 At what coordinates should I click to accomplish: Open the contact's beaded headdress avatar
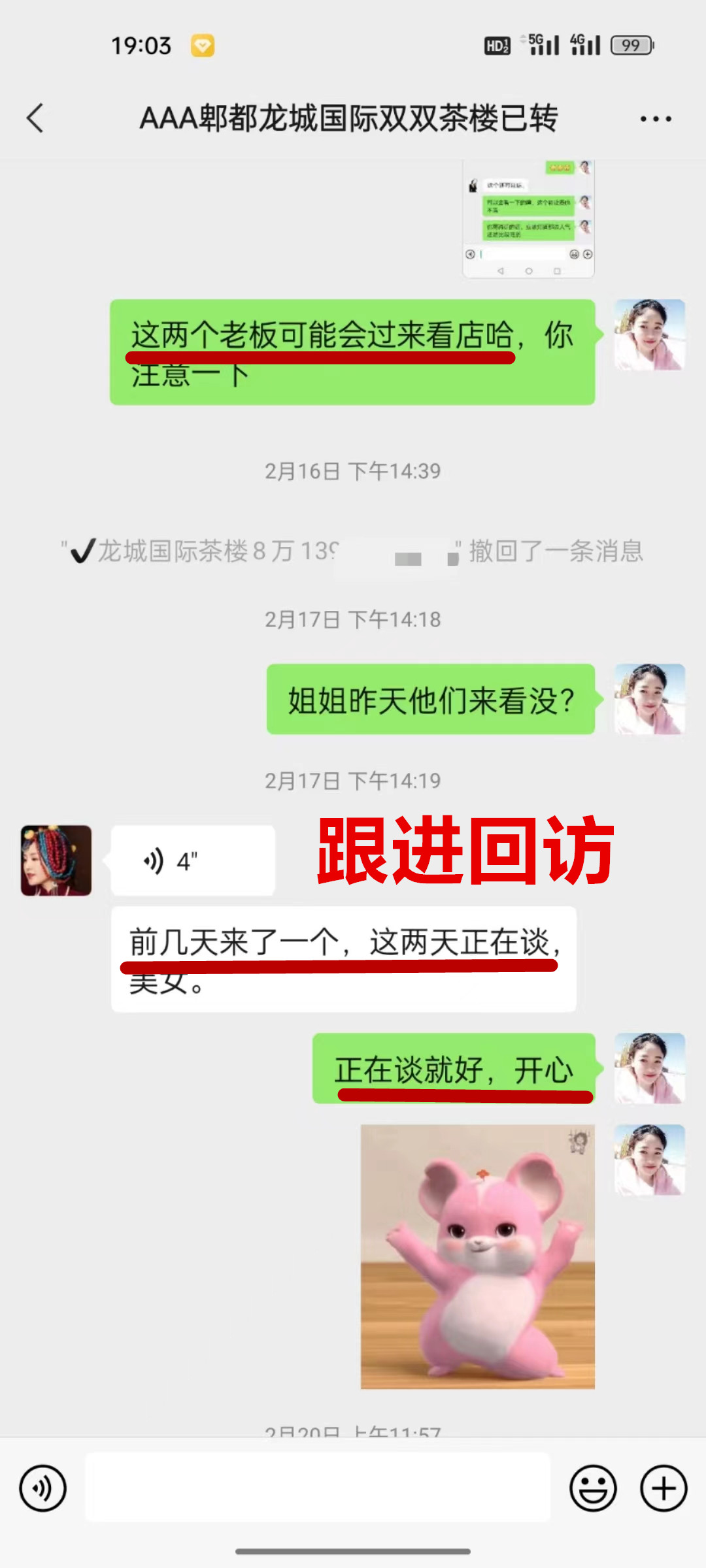[56, 860]
